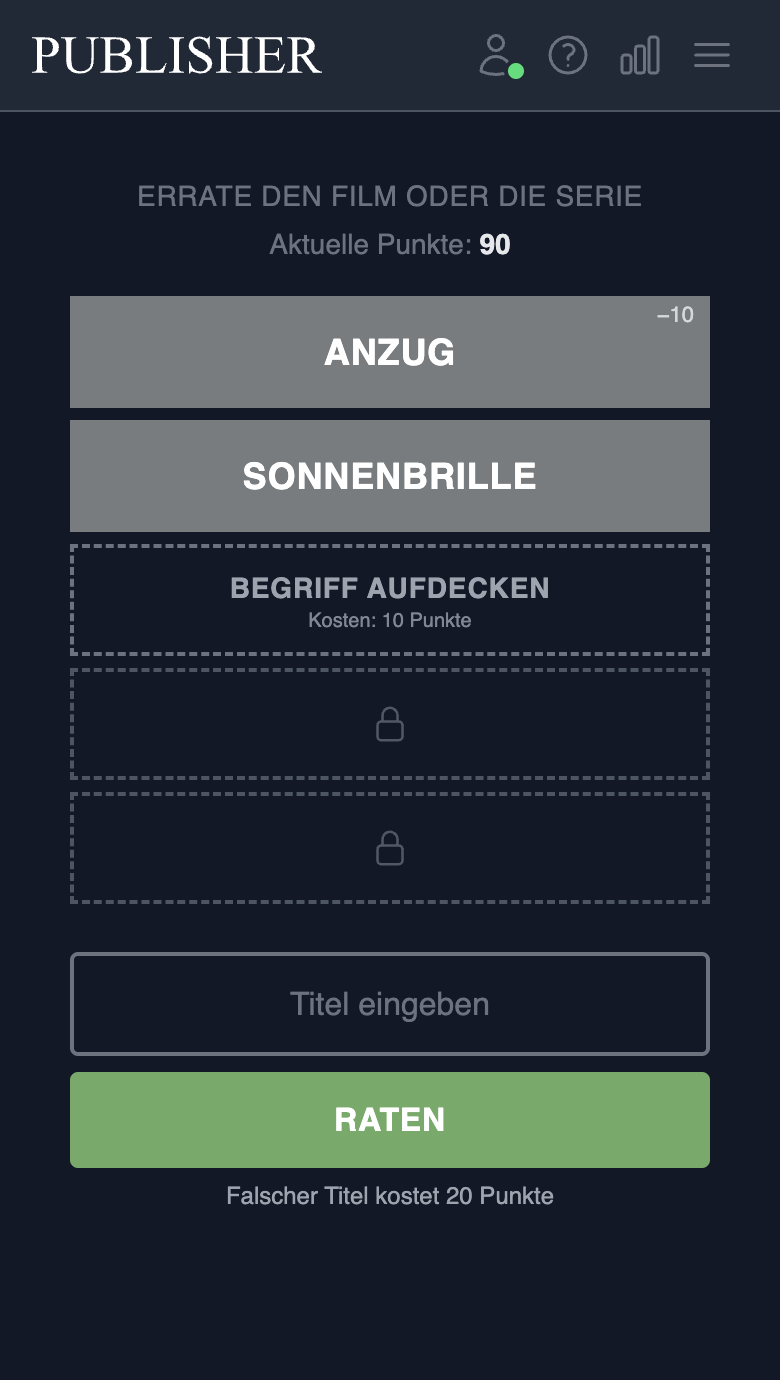Submit guess with the Raten button

pos(390,1120)
